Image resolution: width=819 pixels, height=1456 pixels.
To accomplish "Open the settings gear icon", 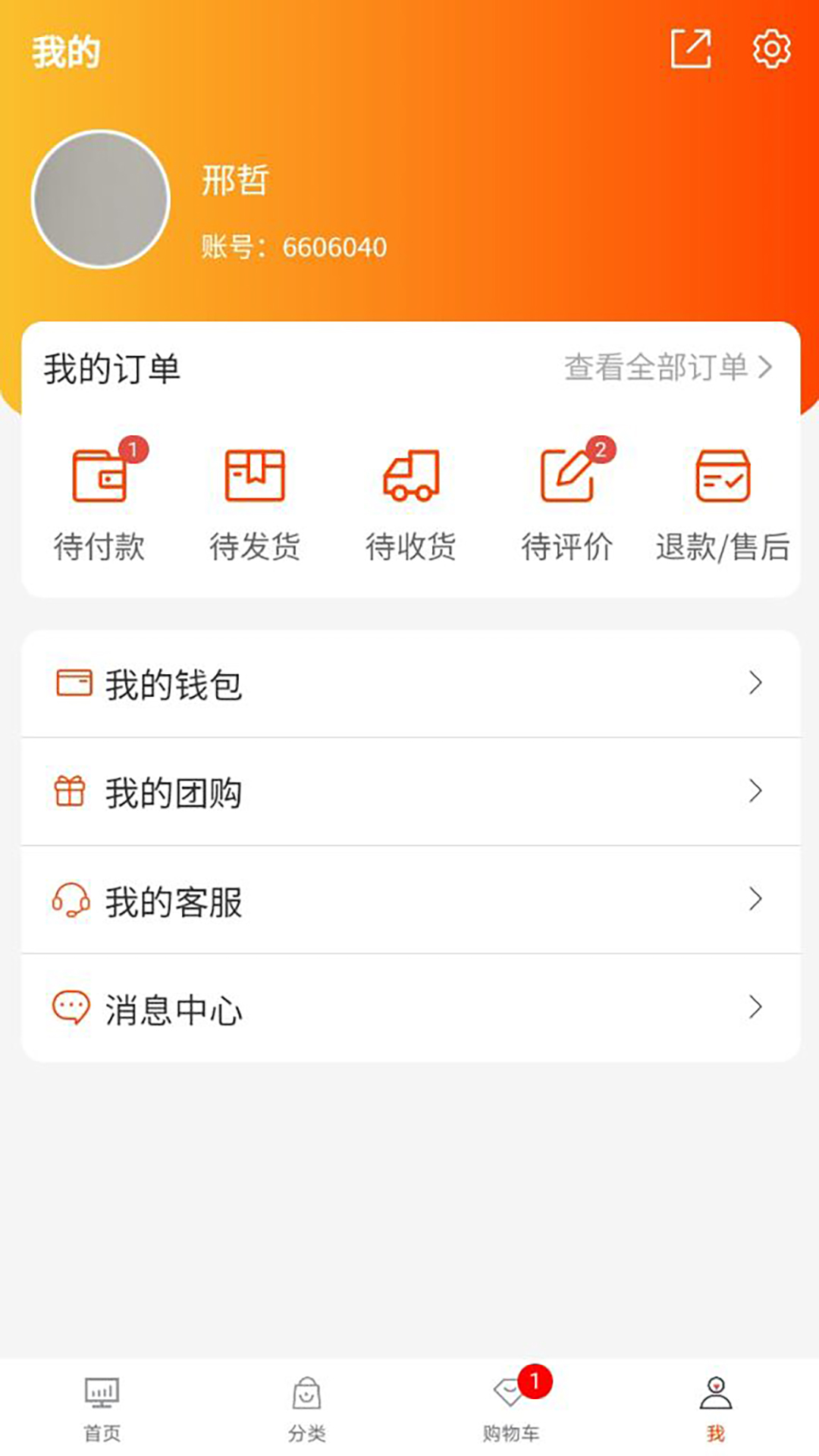I will click(x=772, y=49).
